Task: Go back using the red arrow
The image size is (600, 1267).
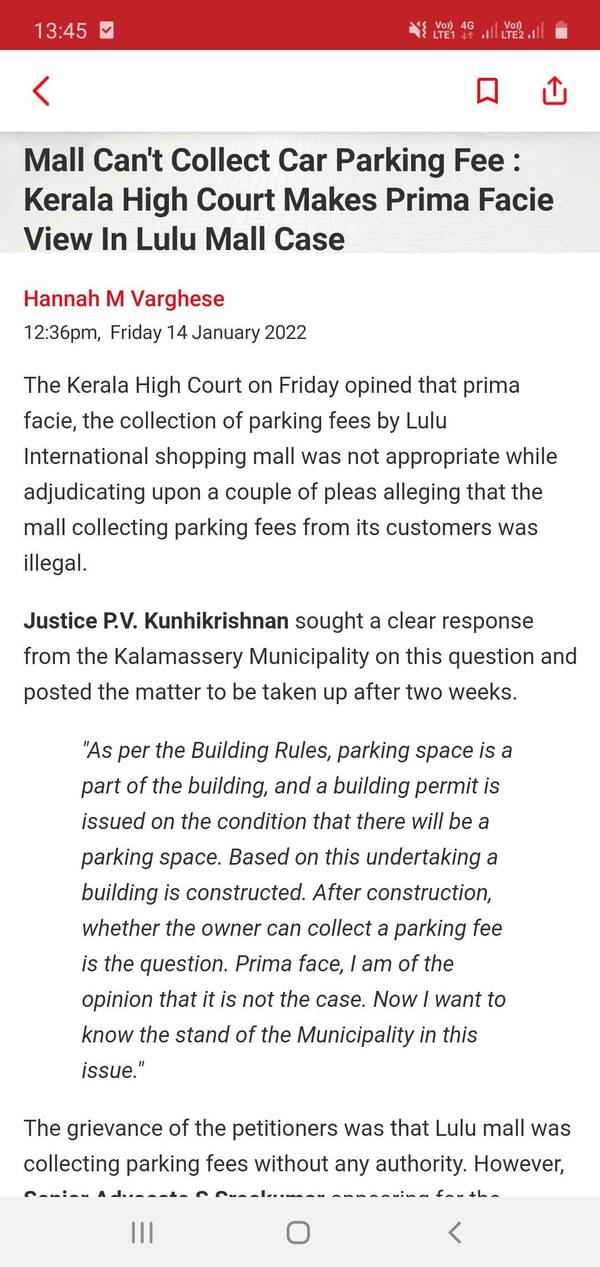Action: pyautogui.click(x=41, y=91)
